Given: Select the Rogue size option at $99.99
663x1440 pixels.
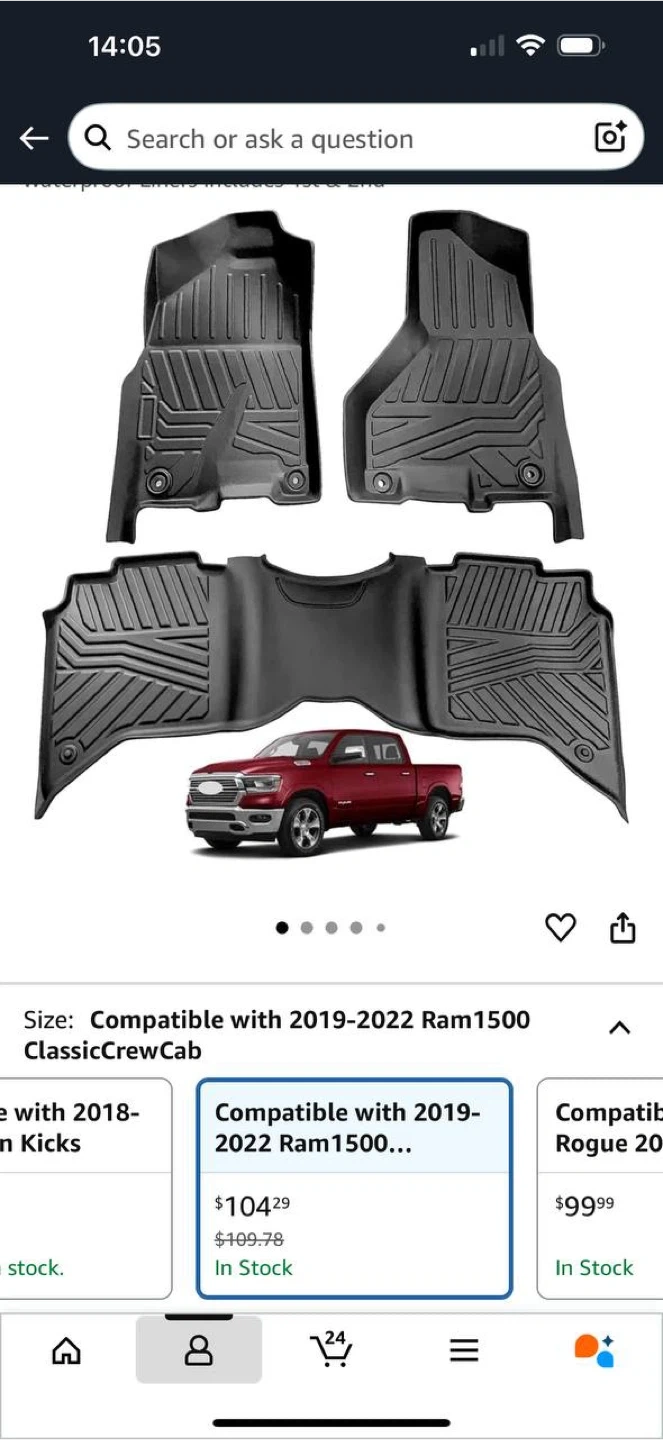Looking at the screenshot, I should [600, 1188].
